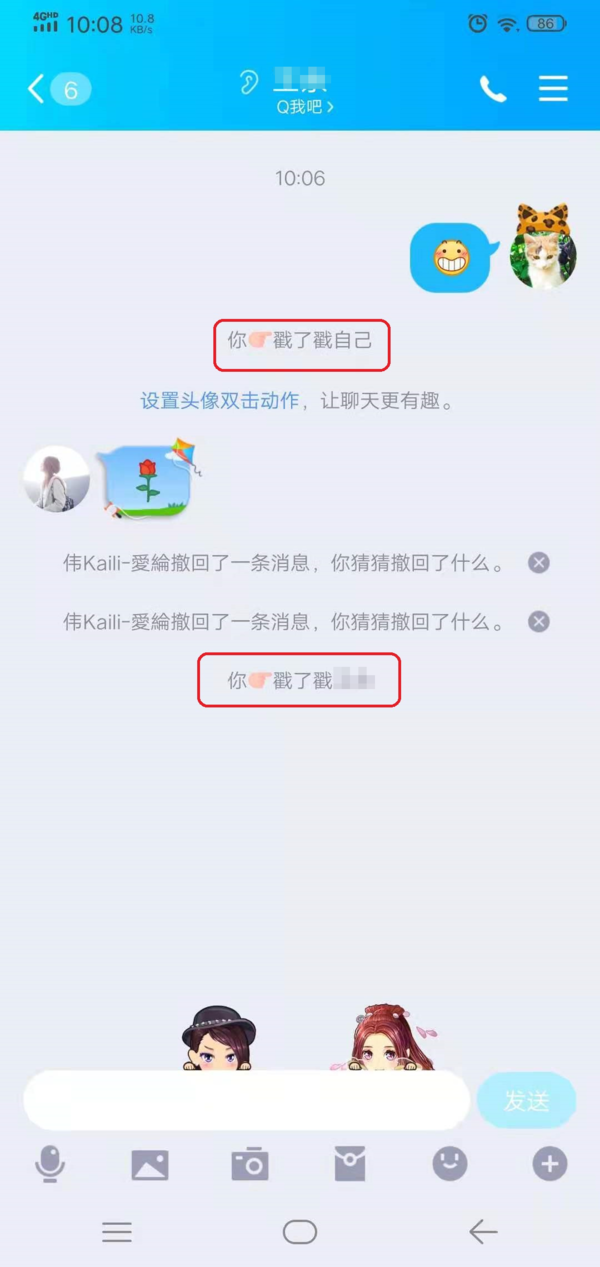Dismiss the second 撤回了一条消息 notice
The height and width of the screenshot is (1267, 600).
pos(539,622)
